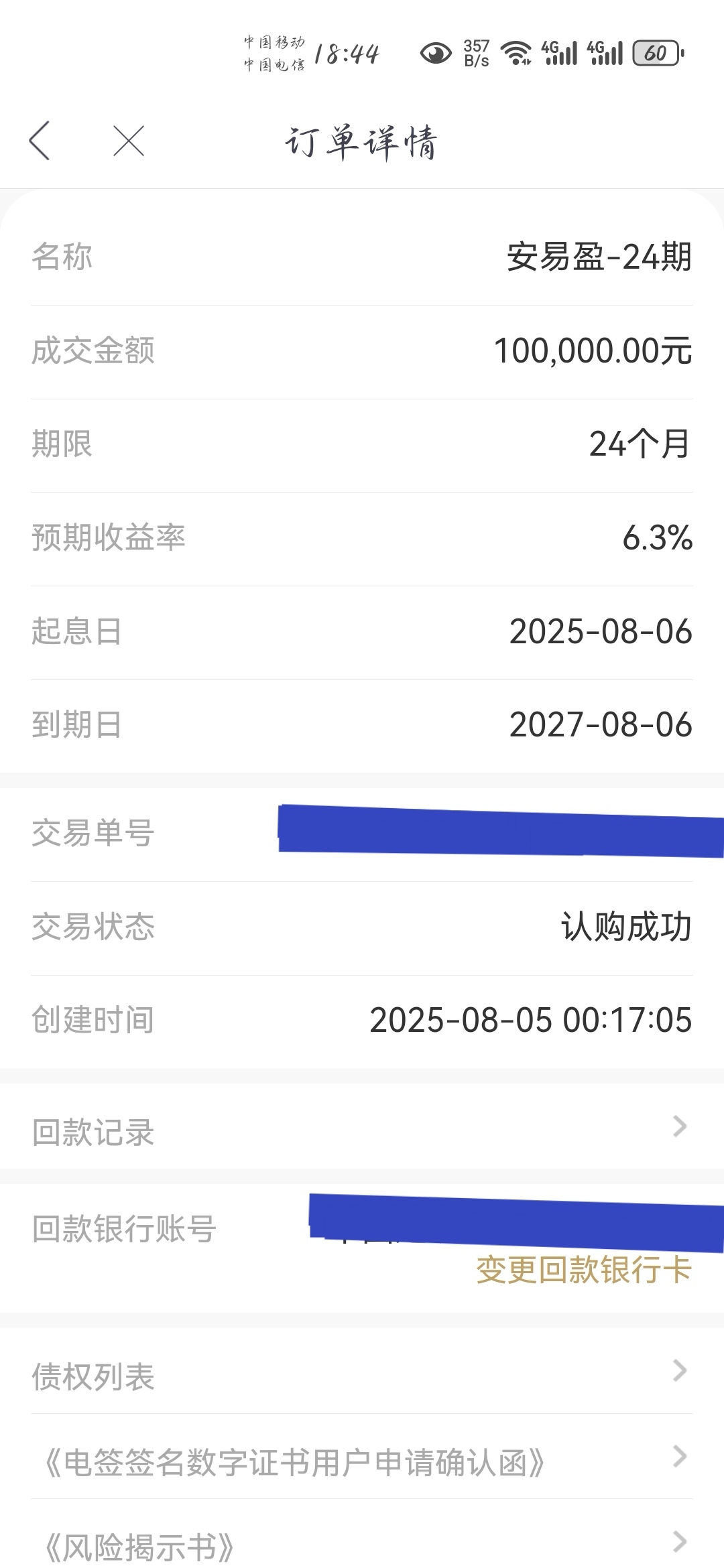Go back using the top-left arrow
The image size is (724, 1568).
(x=40, y=141)
